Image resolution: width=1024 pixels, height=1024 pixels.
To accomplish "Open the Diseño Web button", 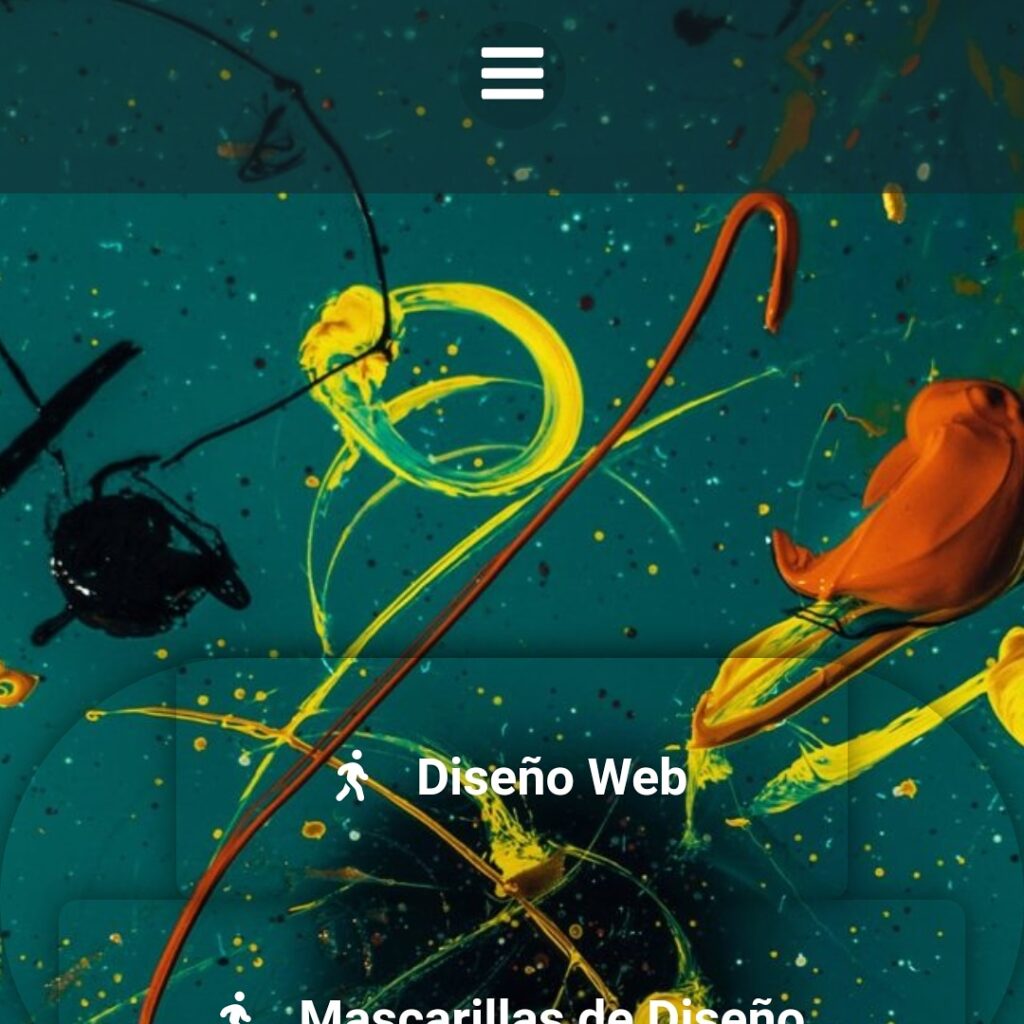I will pyautogui.click(x=512, y=777).
